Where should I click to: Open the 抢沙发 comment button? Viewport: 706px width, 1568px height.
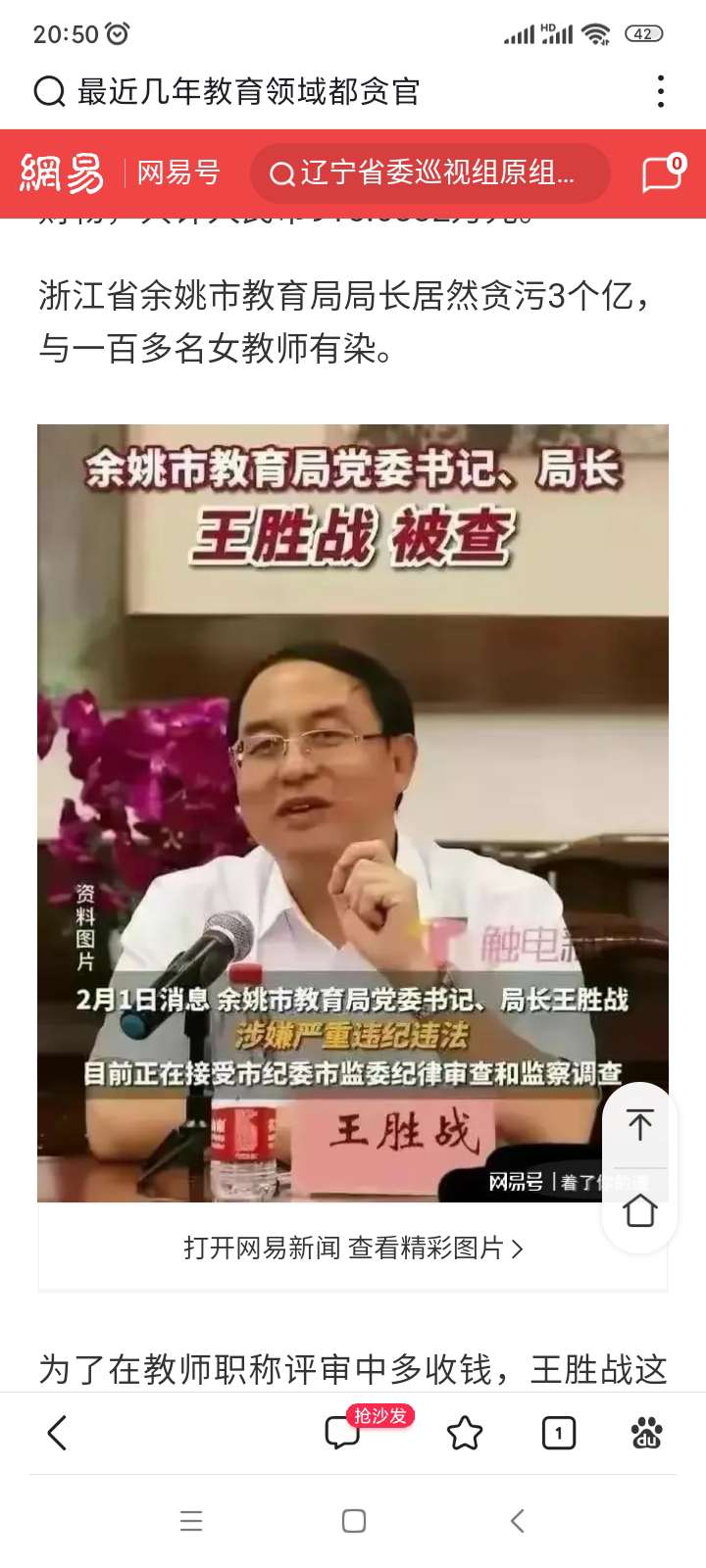click(x=343, y=1433)
